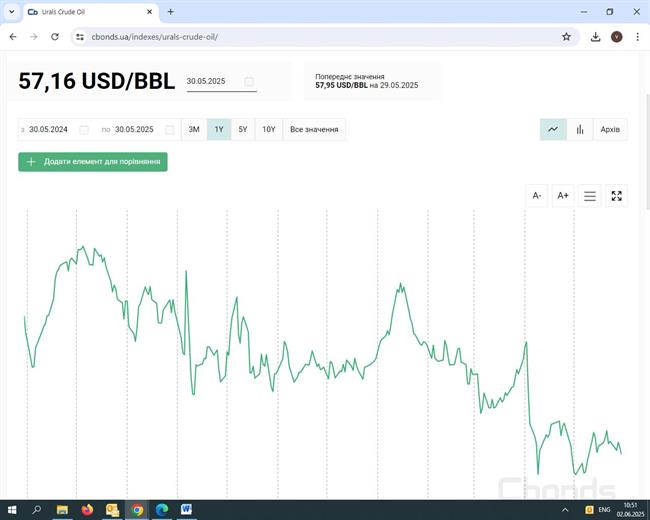Image resolution: width=650 pixels, height=520 pixels.
Task: Edit the start date 30.05.2024 field
Action: 50,129
